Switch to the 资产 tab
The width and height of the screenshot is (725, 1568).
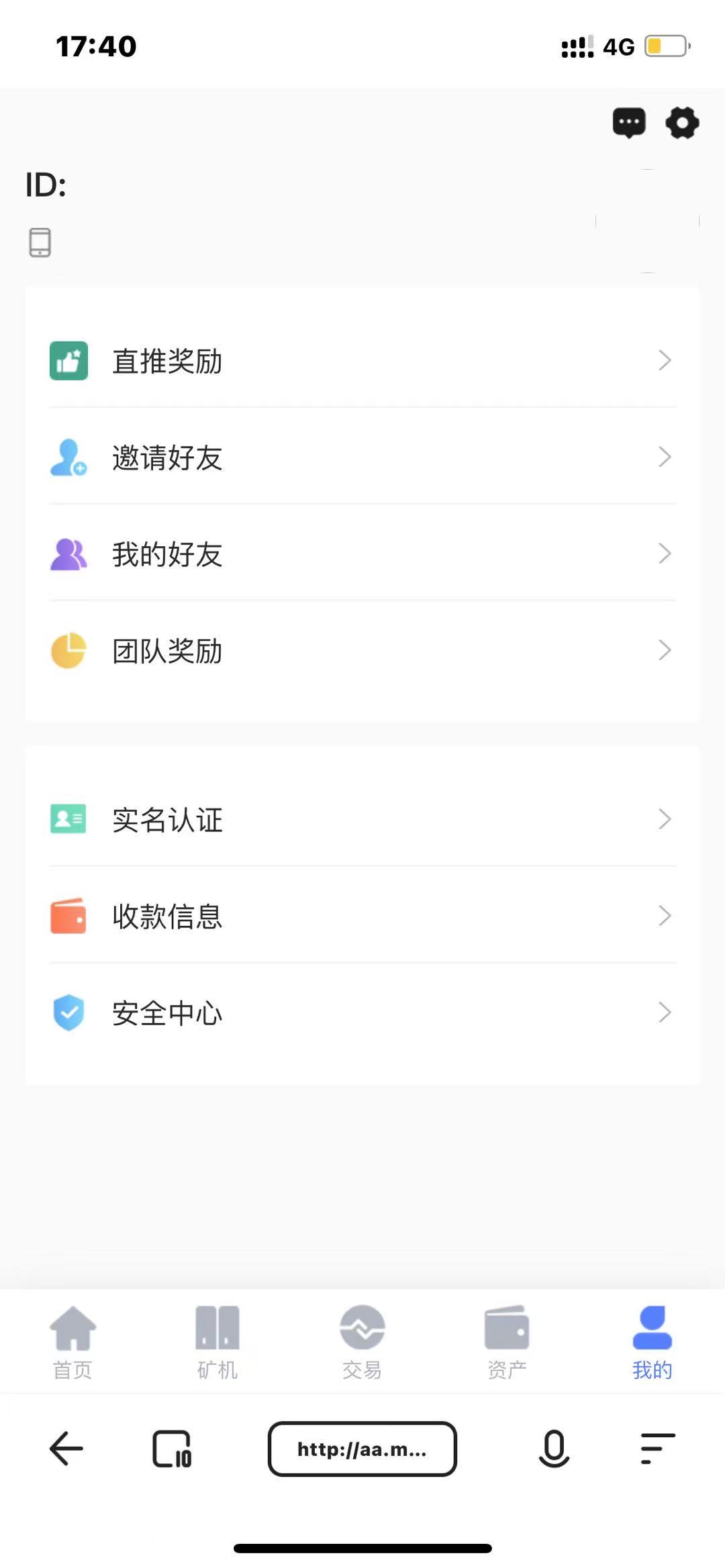(507, 1342)
